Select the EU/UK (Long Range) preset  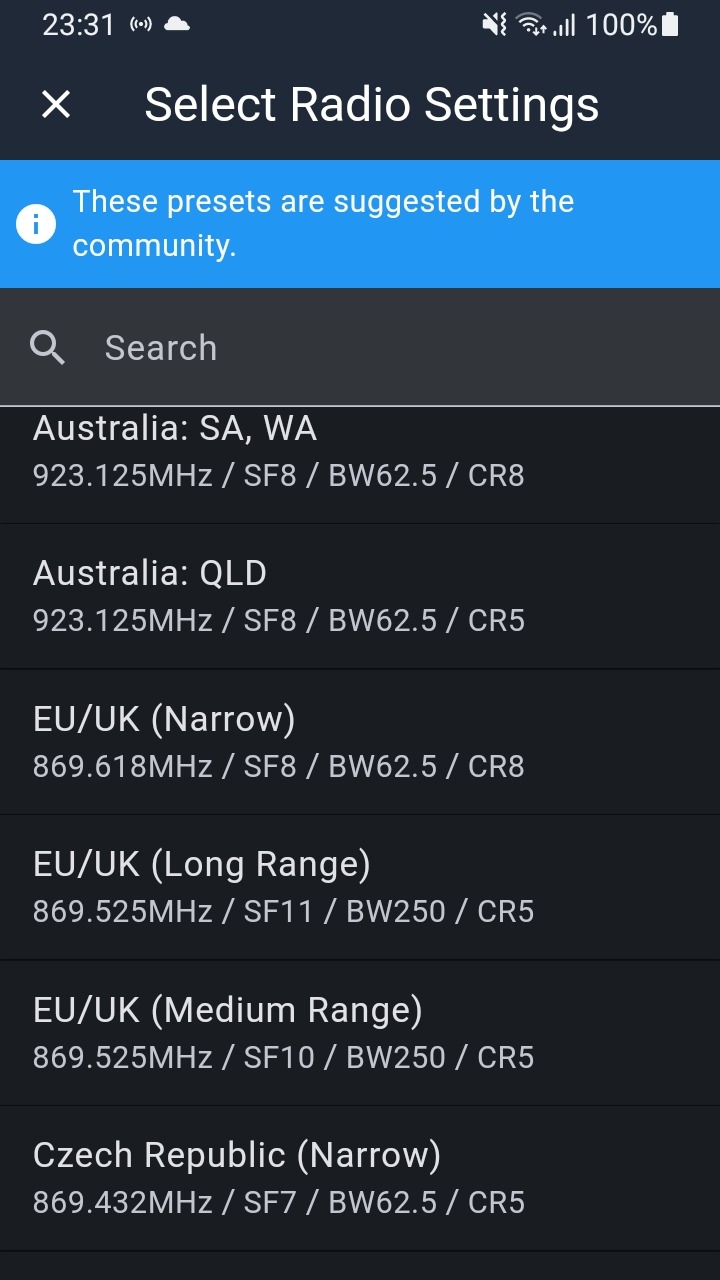pos(360,887)
